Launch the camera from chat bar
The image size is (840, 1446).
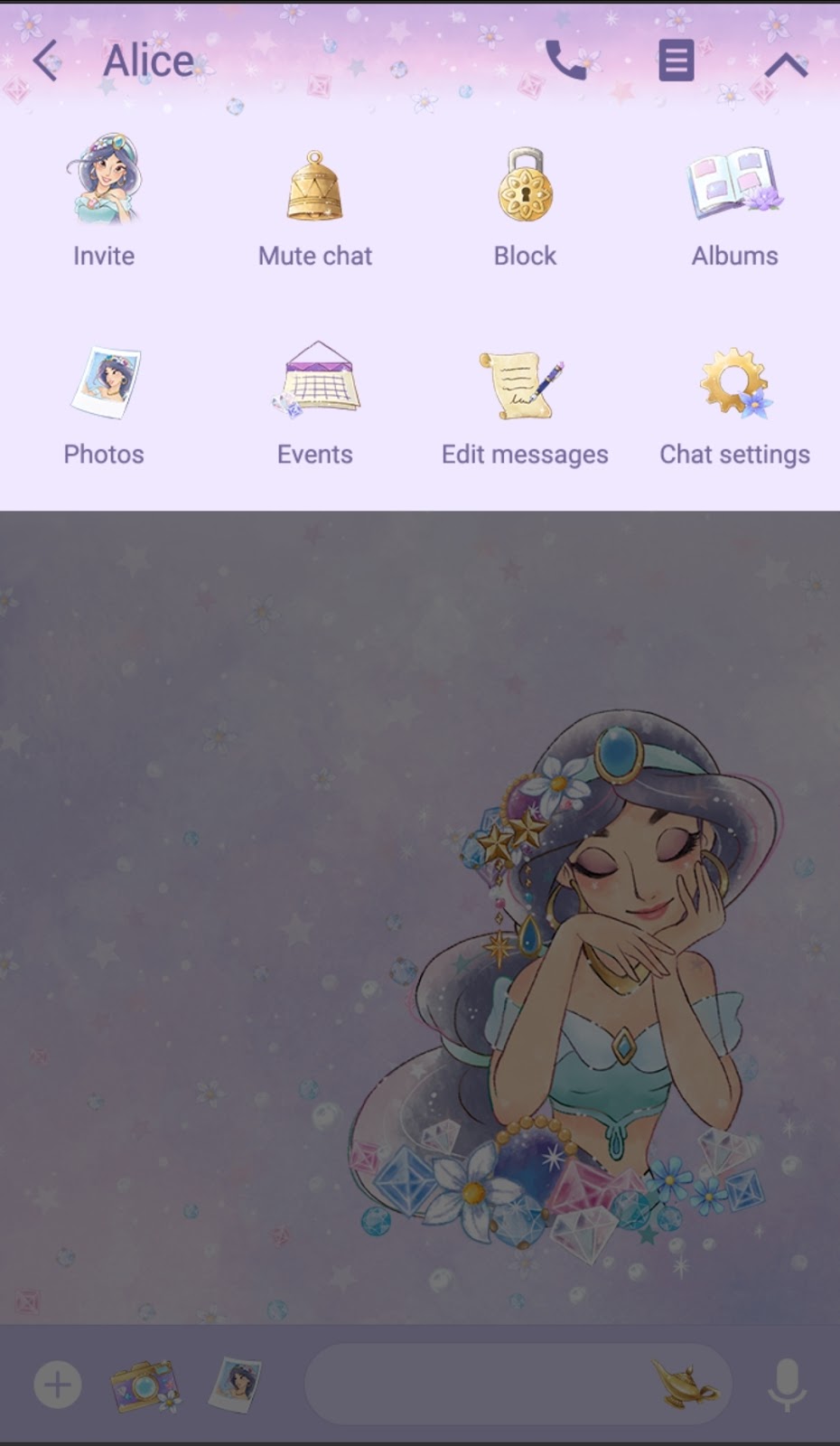145,1385
